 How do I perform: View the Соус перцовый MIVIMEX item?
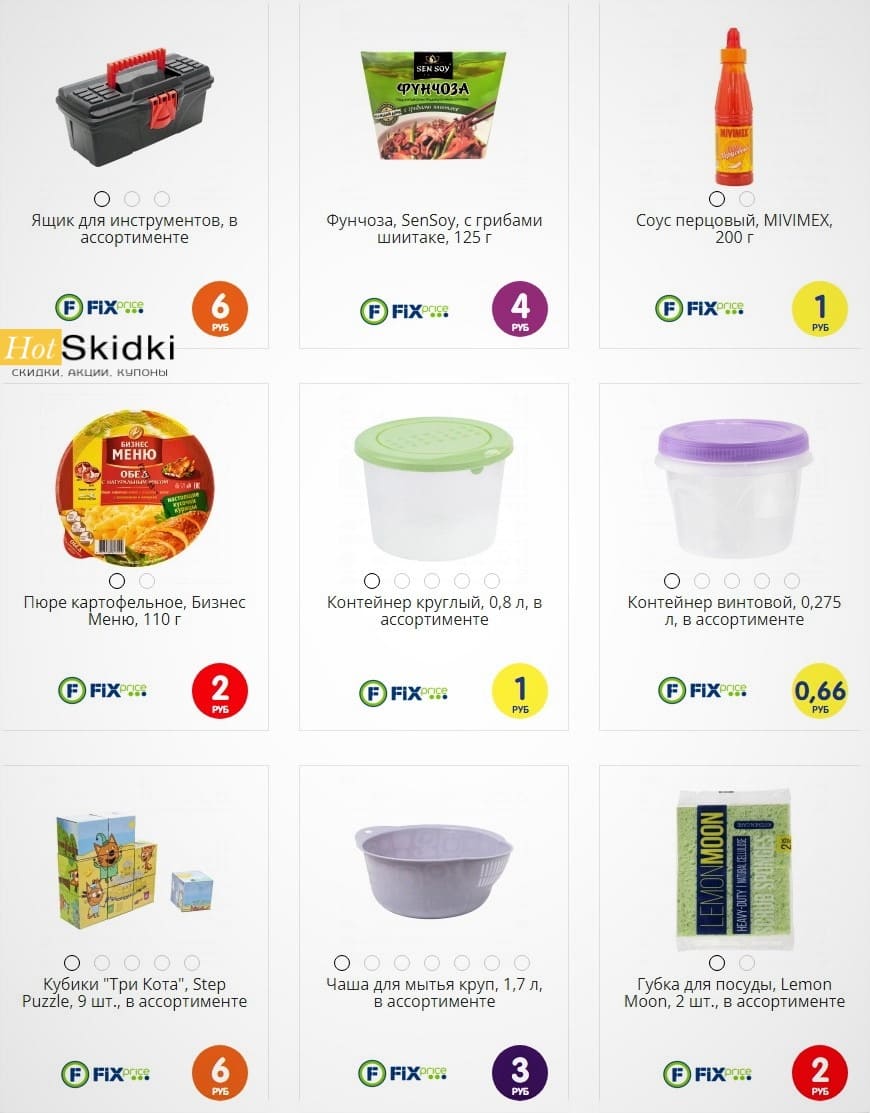[x=733, y=228]
